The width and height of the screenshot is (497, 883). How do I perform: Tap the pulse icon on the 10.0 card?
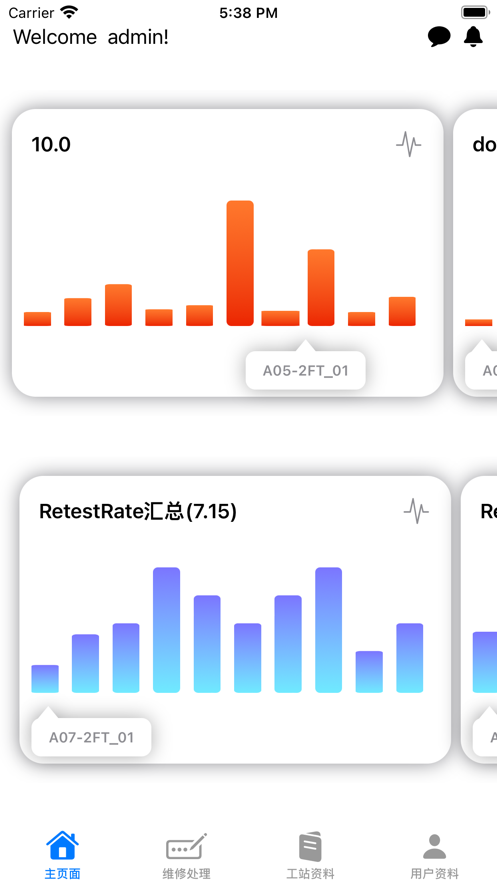tap(408, 144)
